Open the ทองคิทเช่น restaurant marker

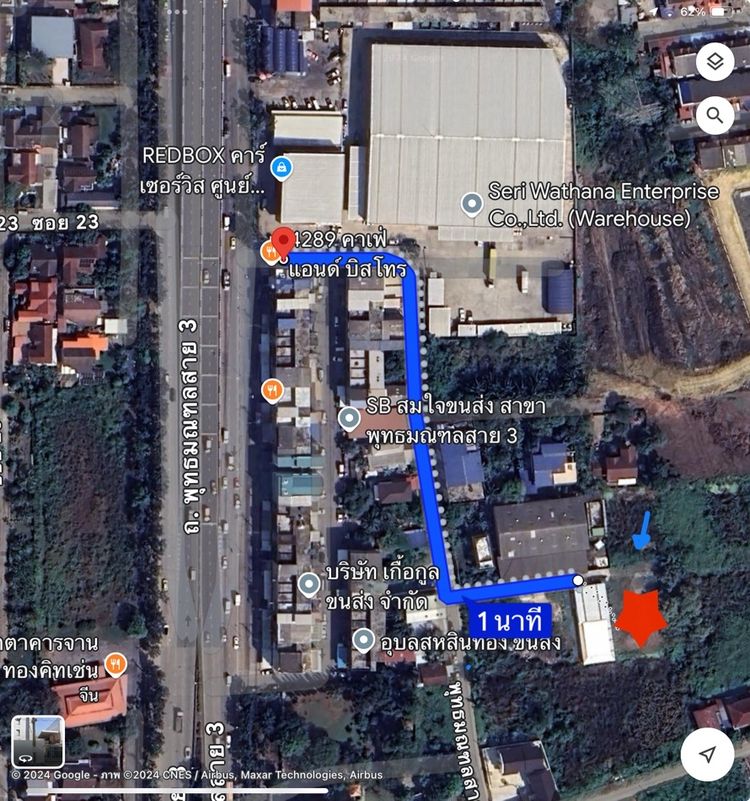click(116, 662)
